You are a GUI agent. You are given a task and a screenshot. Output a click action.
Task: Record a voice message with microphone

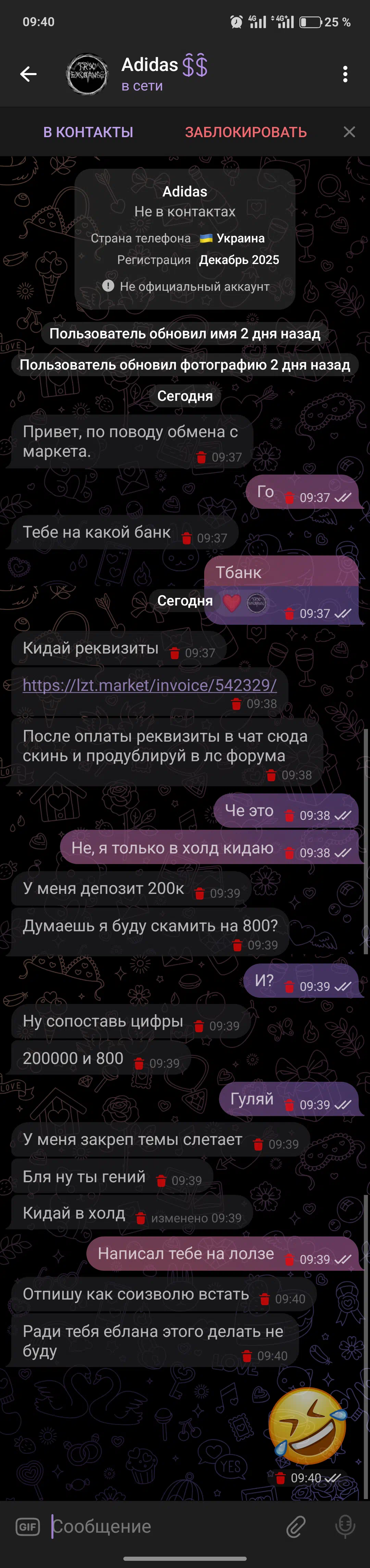click(345, 1526)
